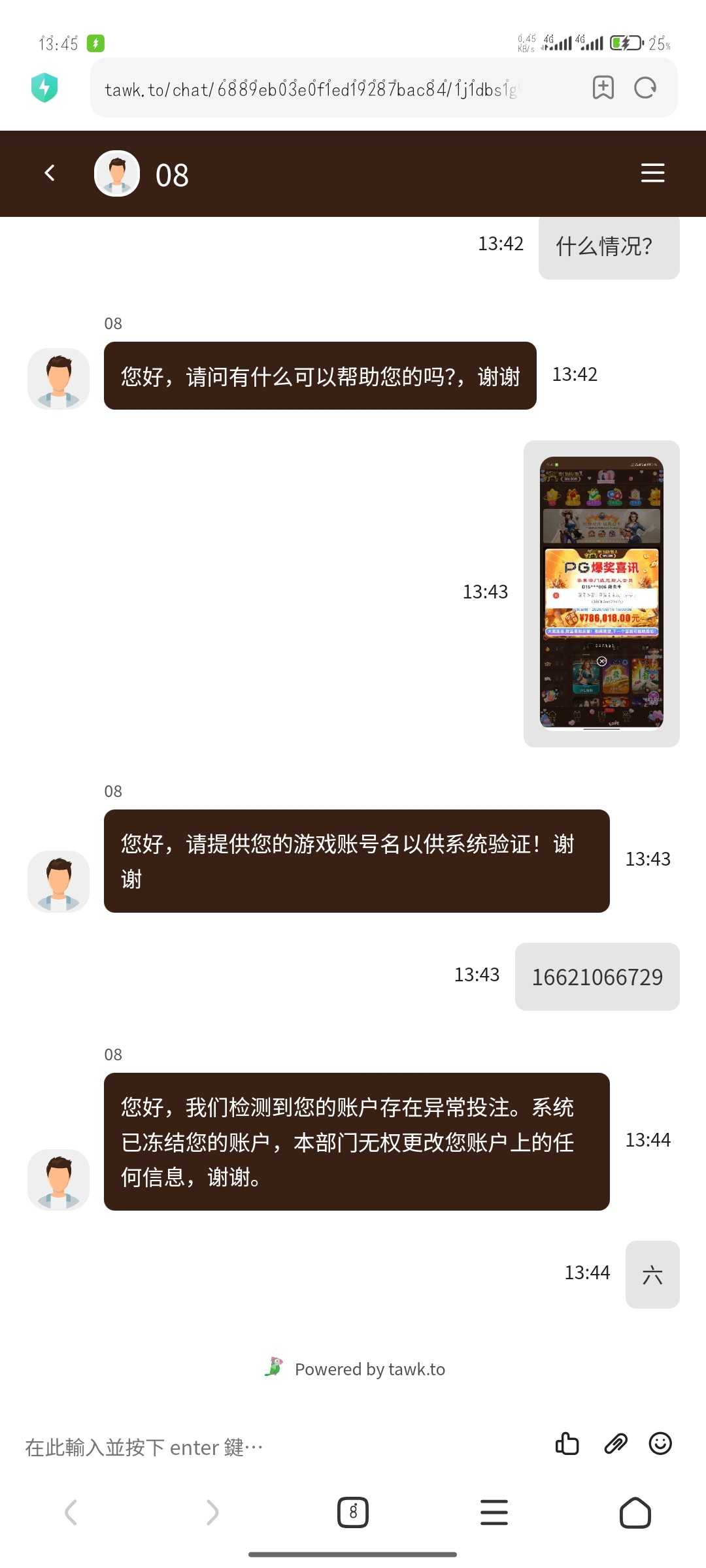Navigate back in the browser toolbar

point(71,1512)
